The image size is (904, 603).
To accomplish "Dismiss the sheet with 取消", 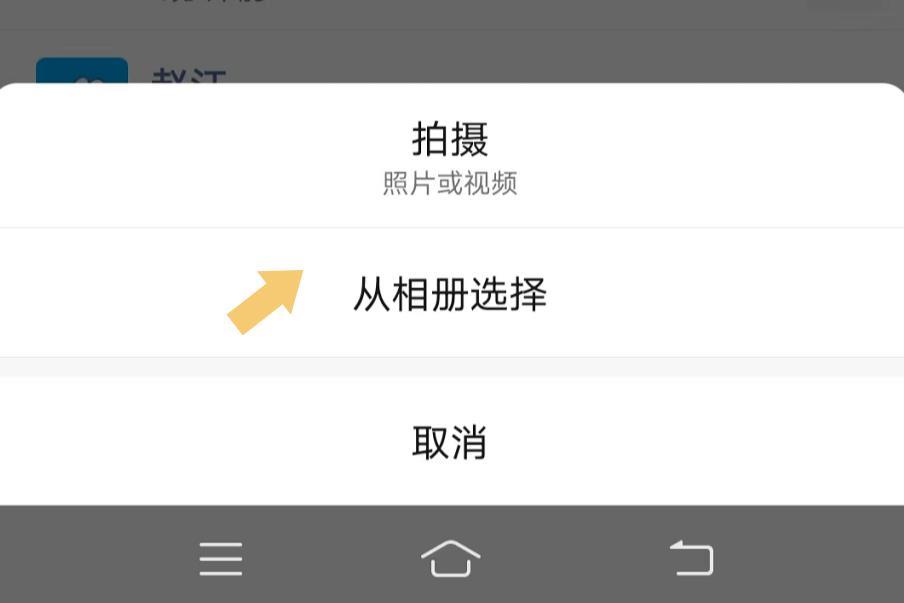I will point(450,442).
